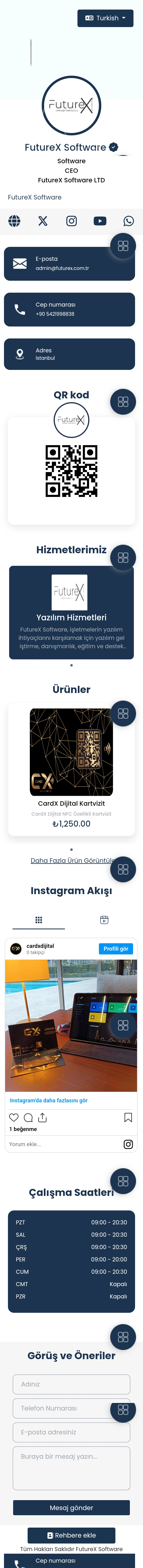The width and height of the screenshot is (143, 1568).
Task: Tap the Profili gör button
Action: click(116, 948)
